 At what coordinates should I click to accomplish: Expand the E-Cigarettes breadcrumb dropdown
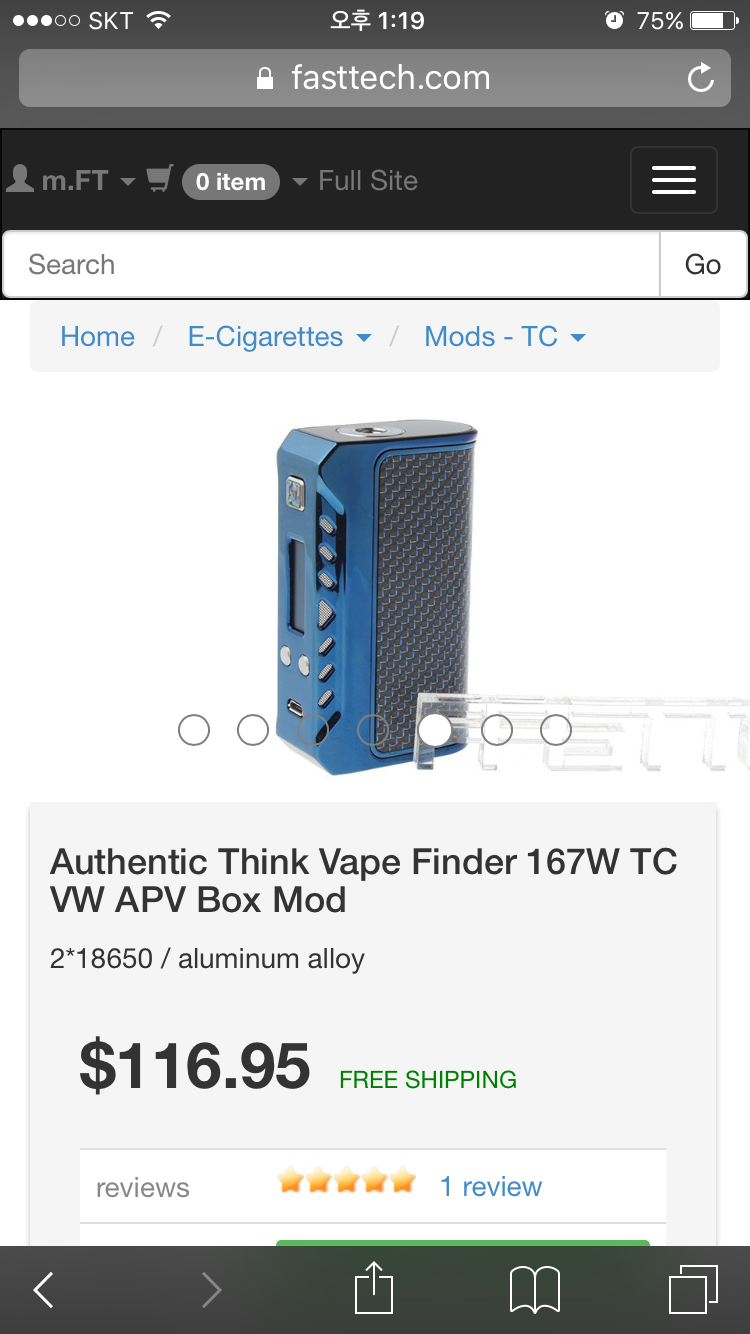coord(279,337)
